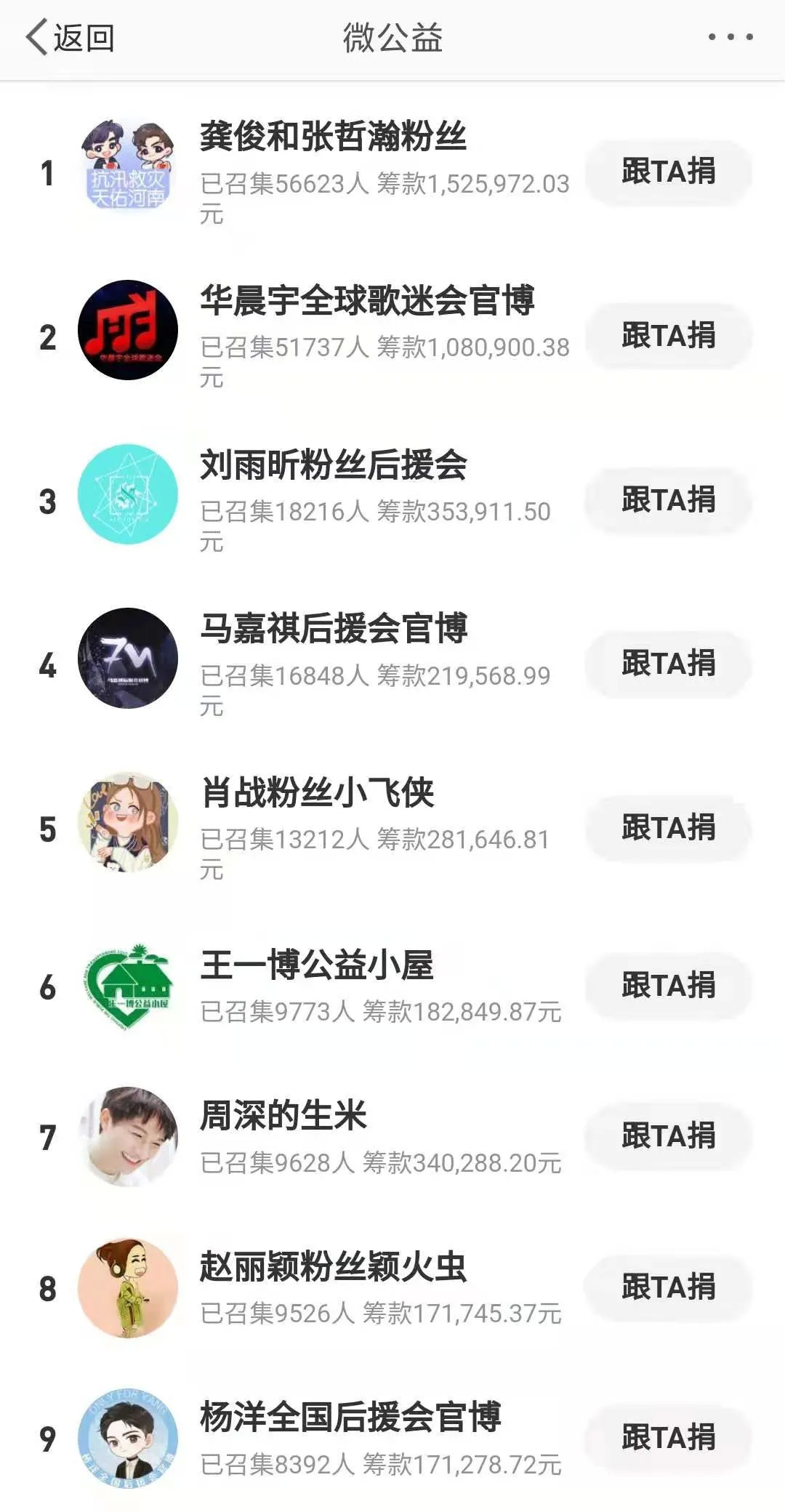Go back using 返回 arrow

[x=69, y=38]
